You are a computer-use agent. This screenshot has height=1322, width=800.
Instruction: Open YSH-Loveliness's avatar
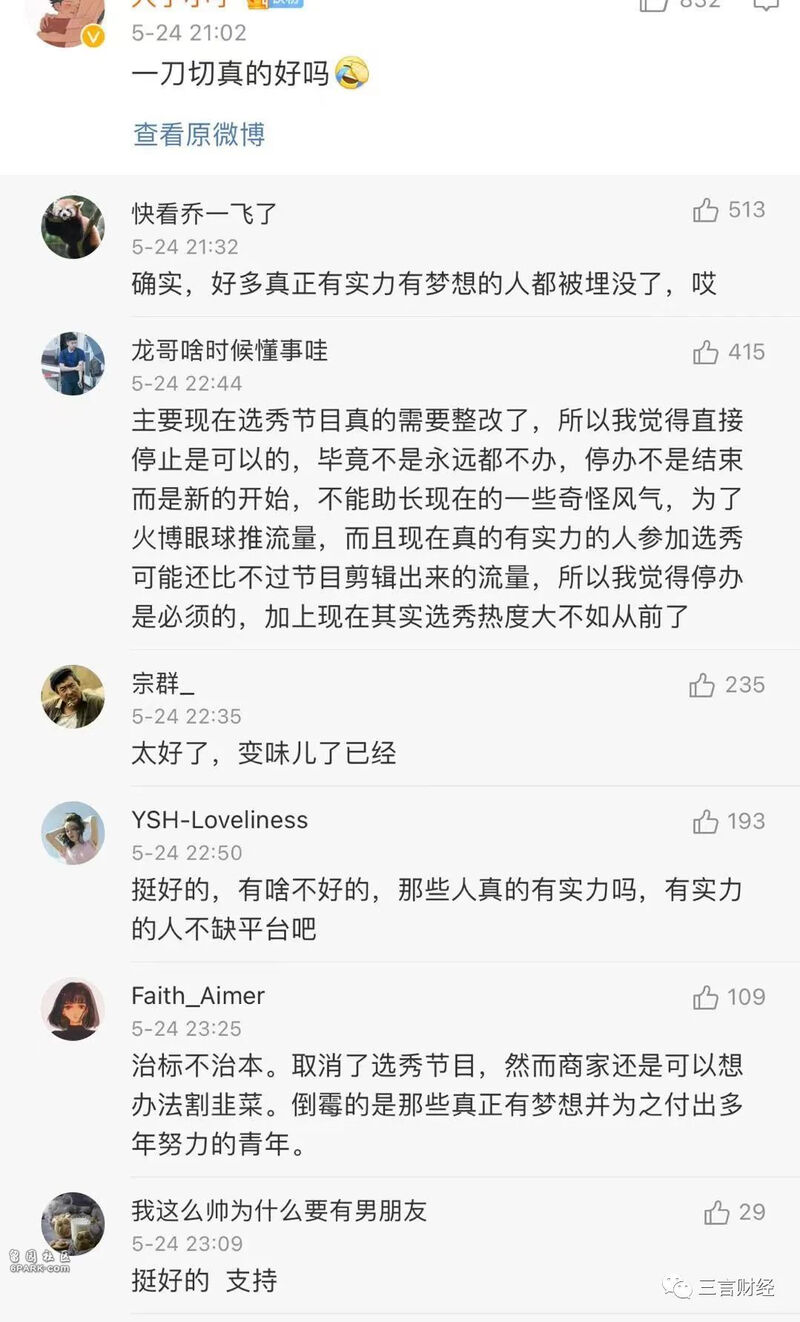(x=73, y=833)
